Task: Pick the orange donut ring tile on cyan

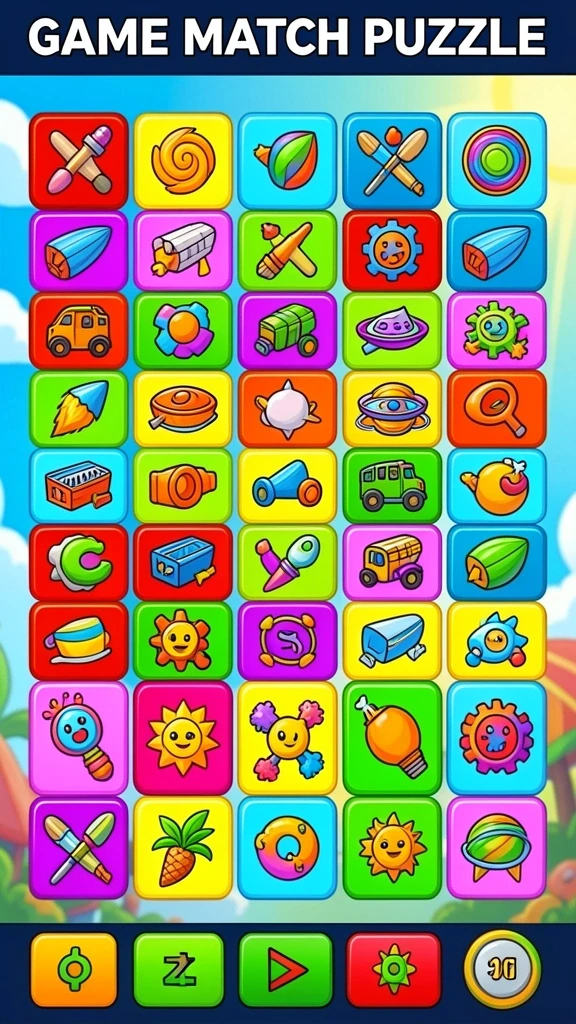Action: tap(287, 848)
